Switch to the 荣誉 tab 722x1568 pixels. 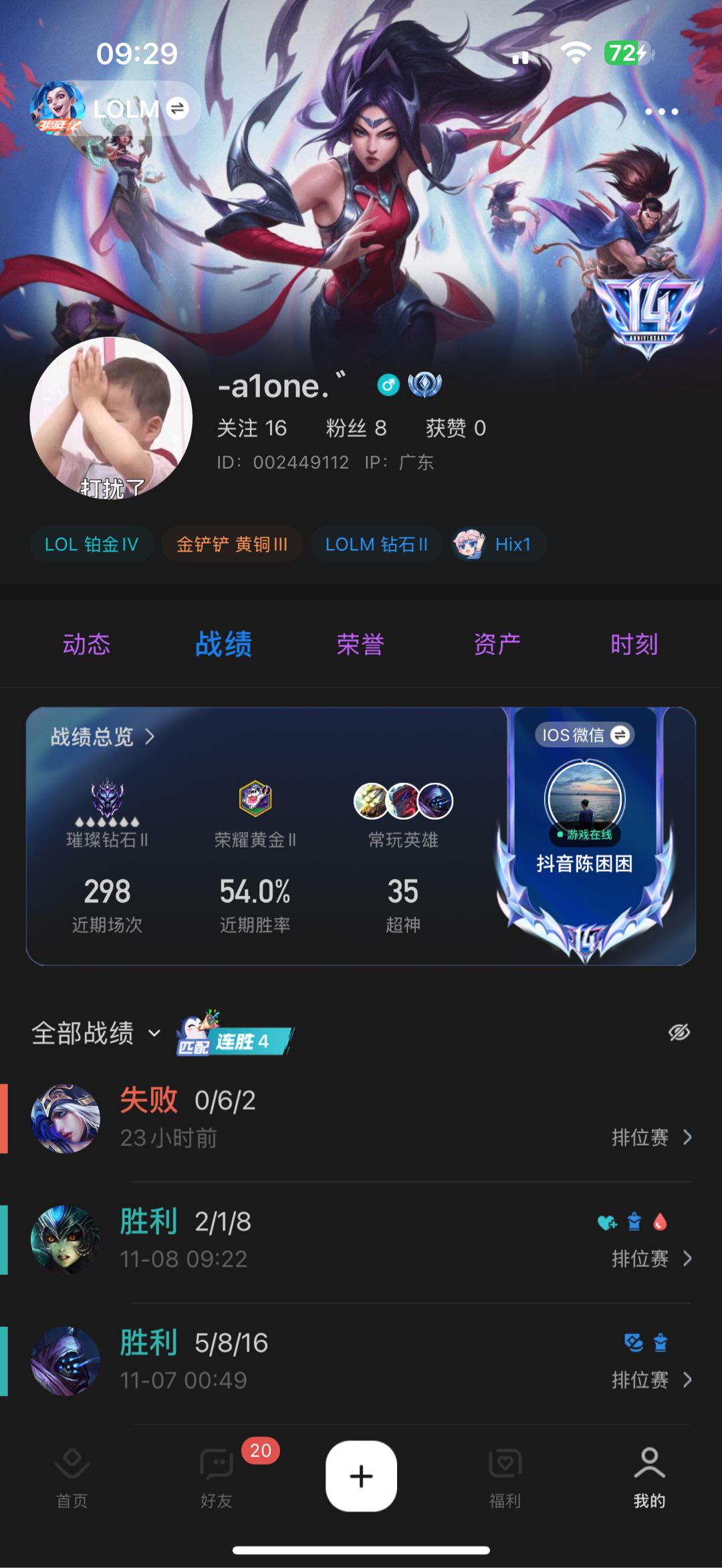pos(360,644)
